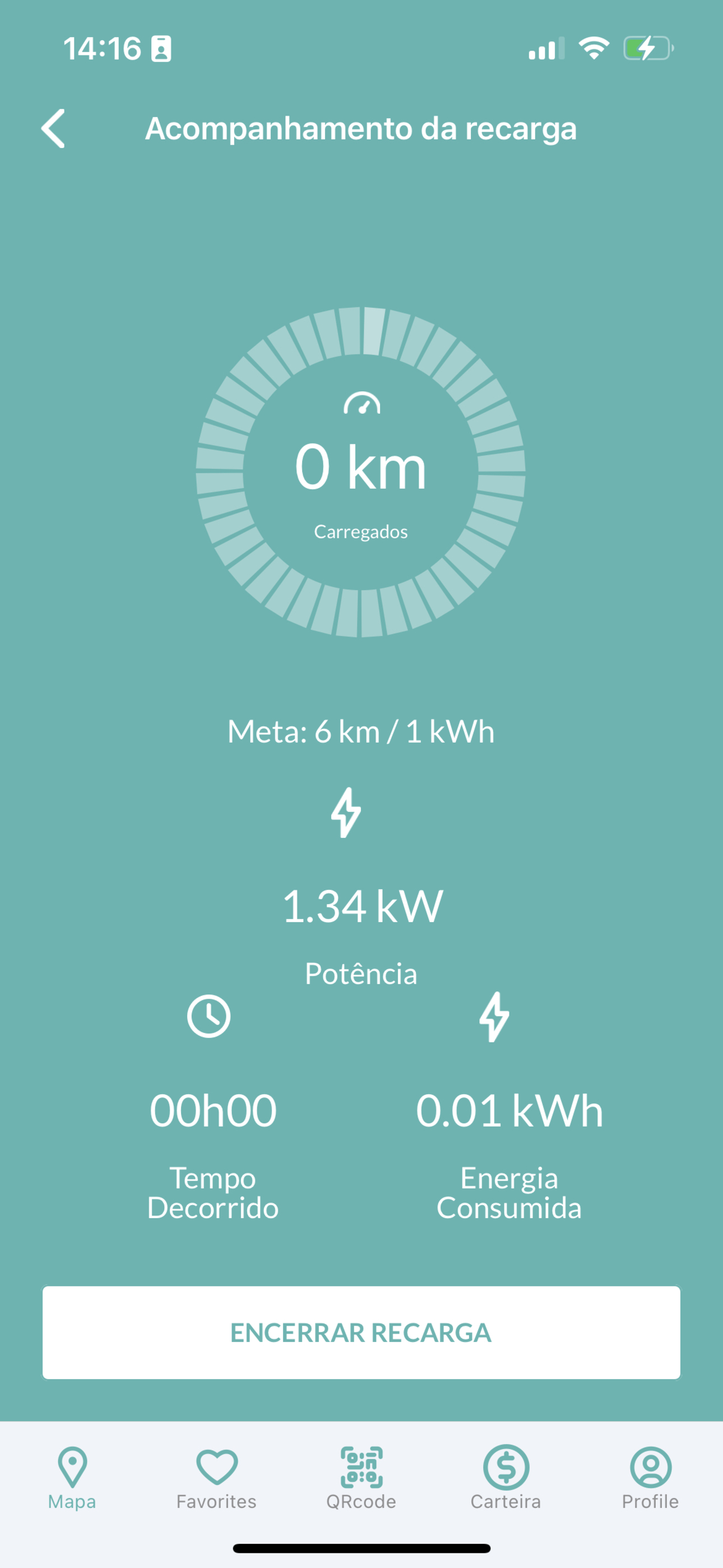Switch to the Mapa tab

tap(72, 1478)
